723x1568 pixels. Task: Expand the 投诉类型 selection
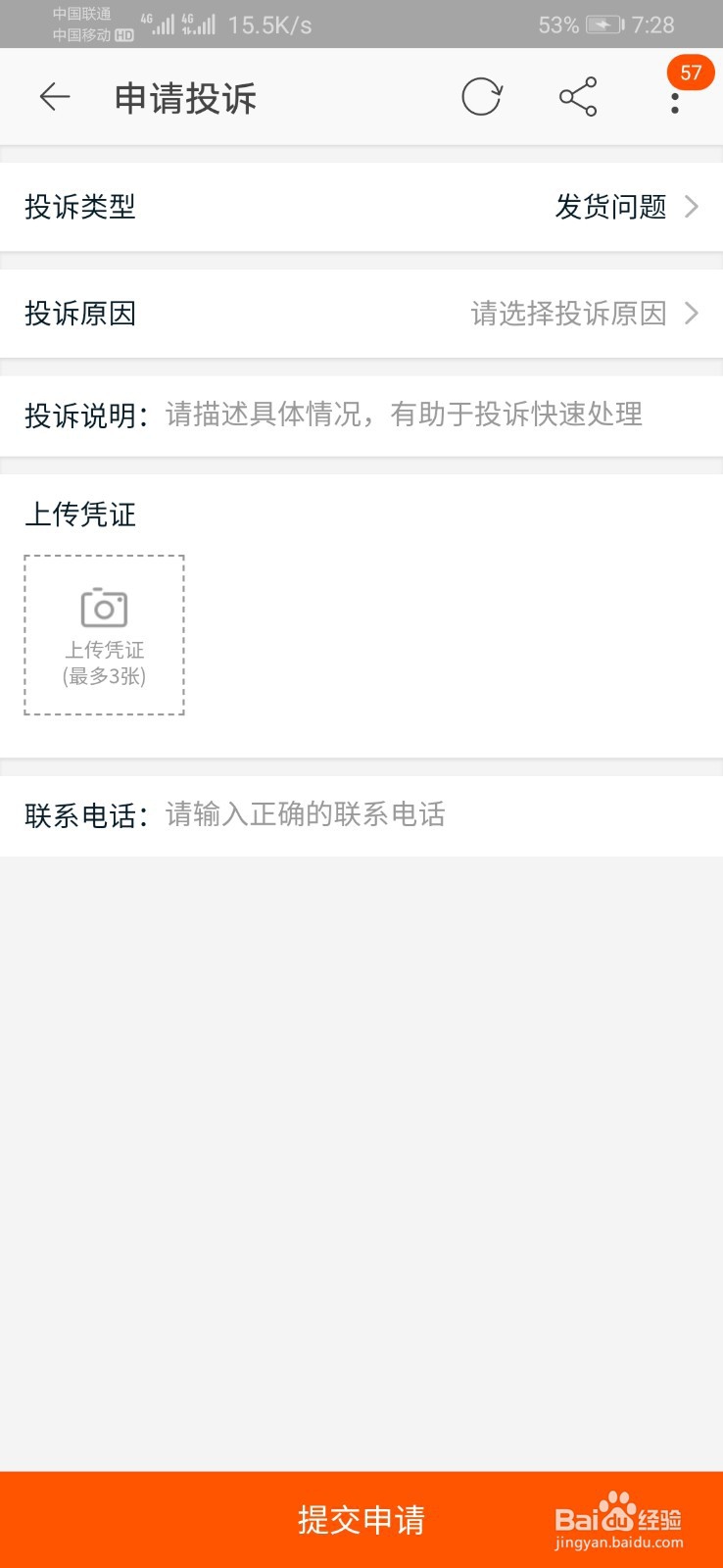pyautogui.click(x=361, y=207)
